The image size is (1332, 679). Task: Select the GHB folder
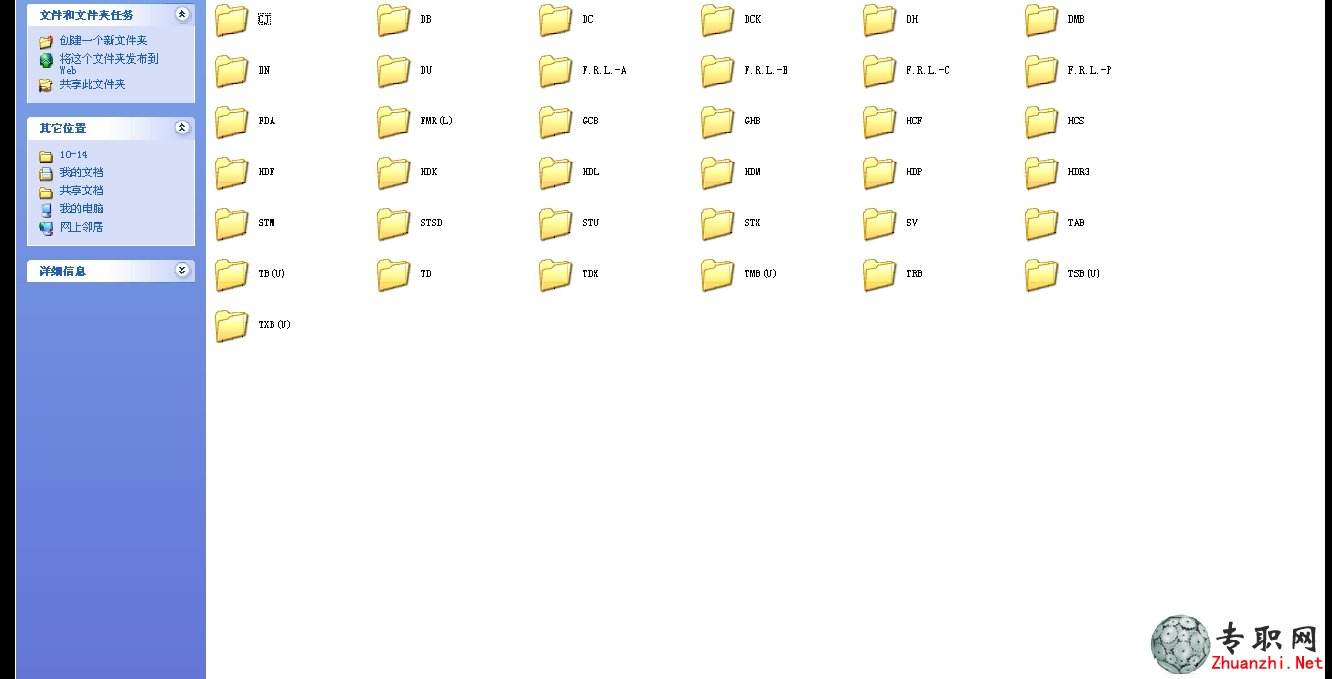[x=718, y=122]
